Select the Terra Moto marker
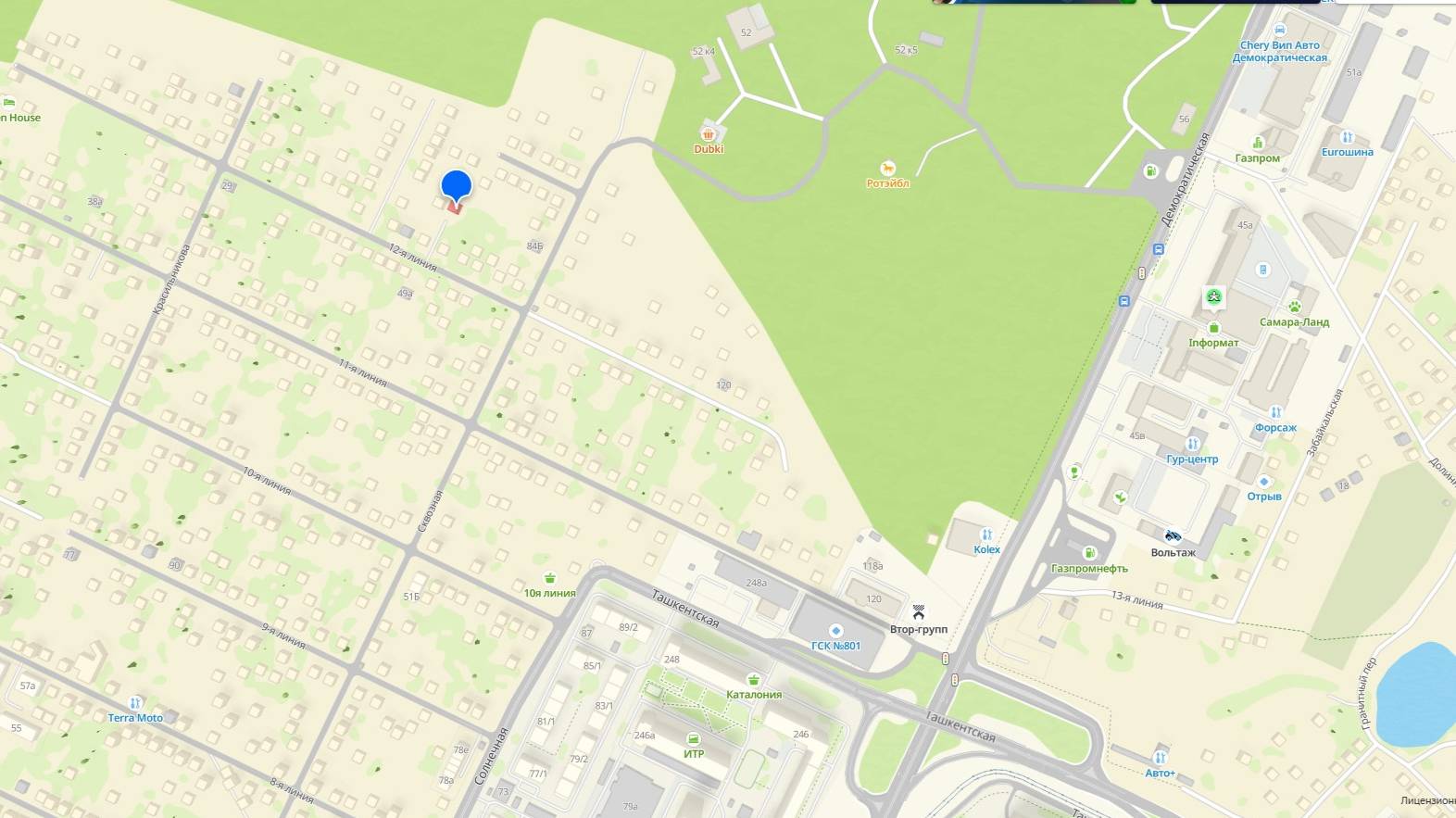1456x818 pixels. pos(135,703)
